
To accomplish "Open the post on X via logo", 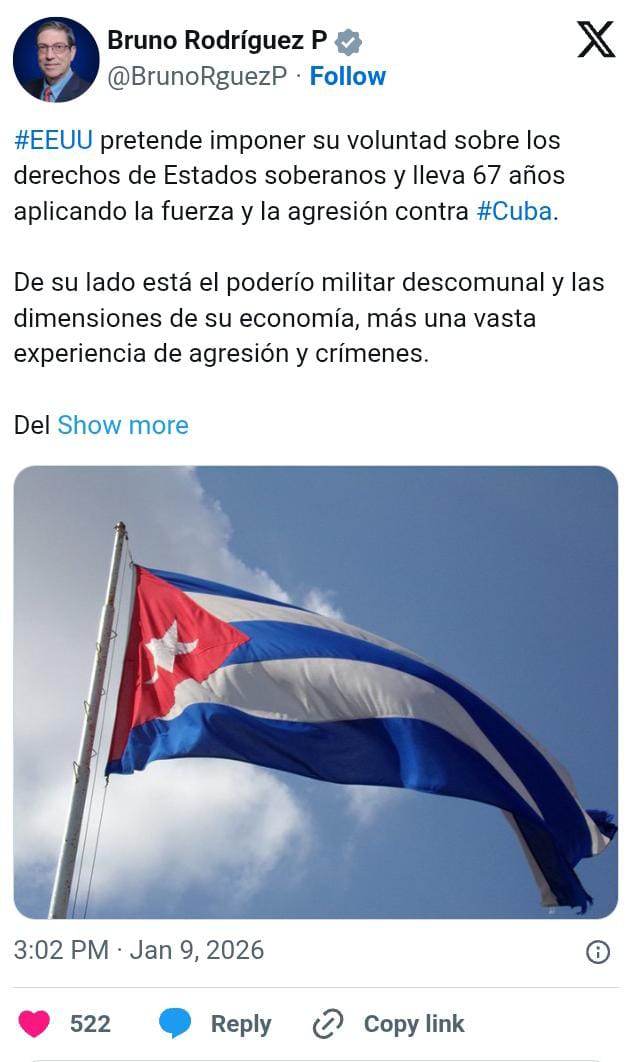I will coord(596,40).
